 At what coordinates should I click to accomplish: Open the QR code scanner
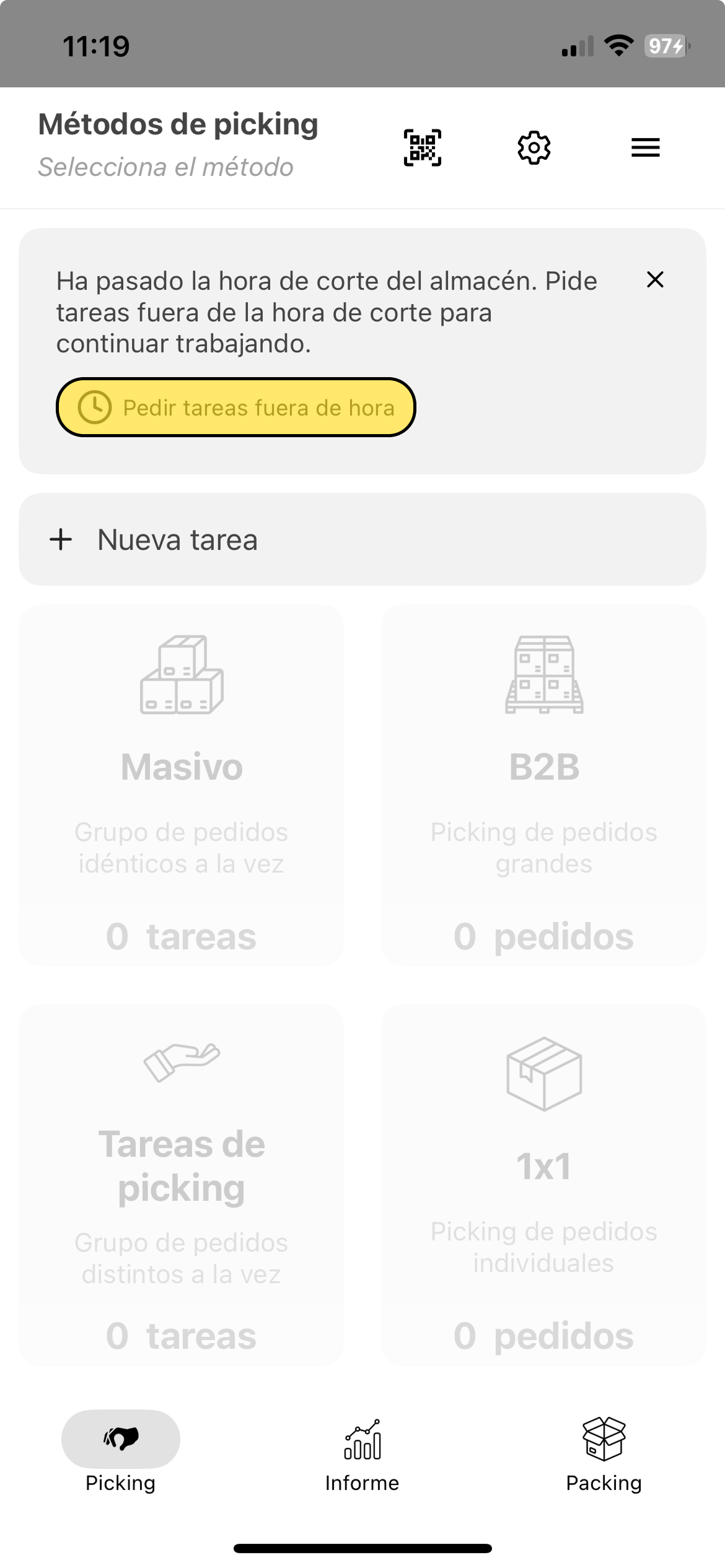click(423, 148)
